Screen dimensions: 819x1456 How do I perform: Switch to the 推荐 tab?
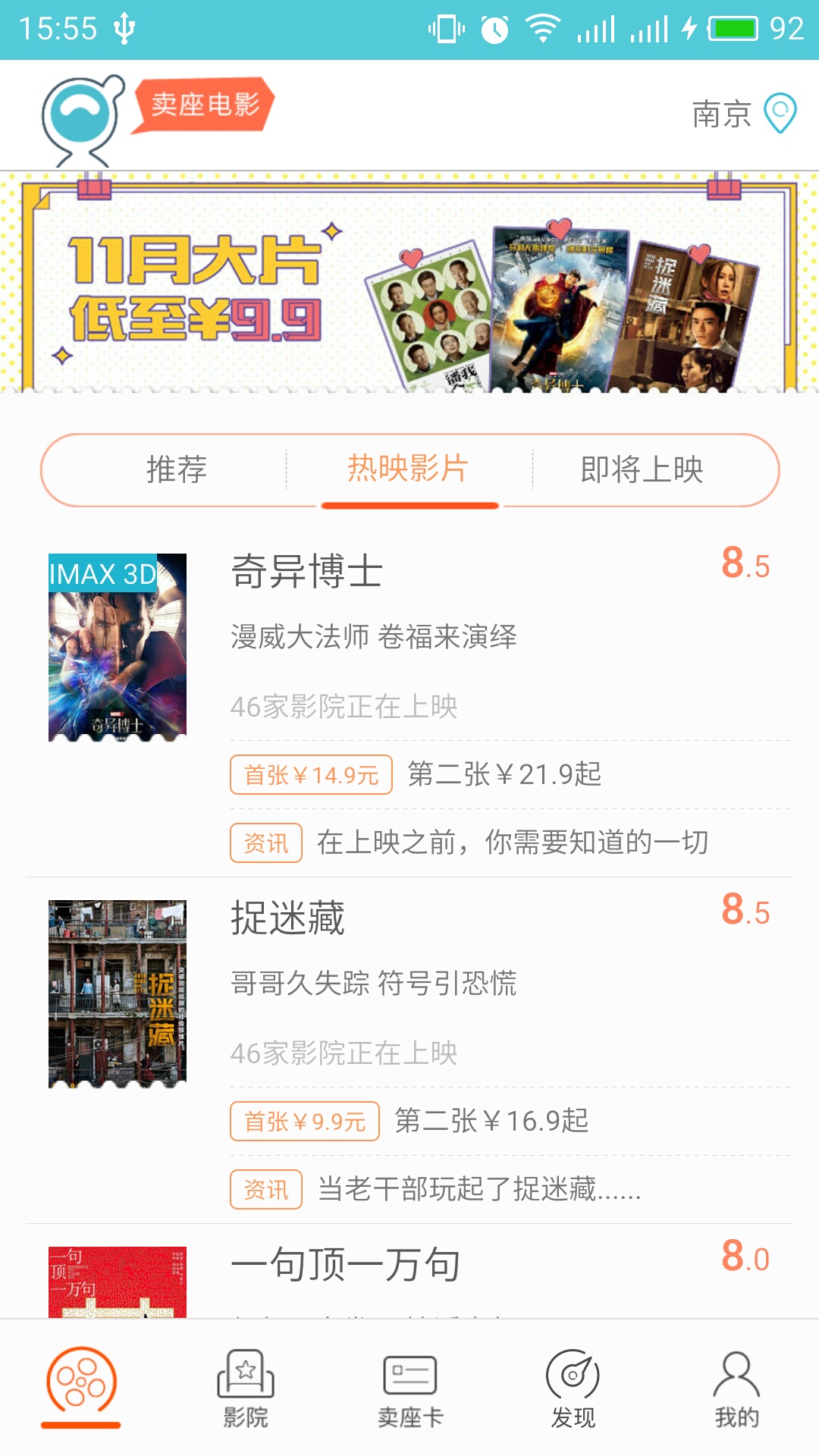click(x=176, y=469)
